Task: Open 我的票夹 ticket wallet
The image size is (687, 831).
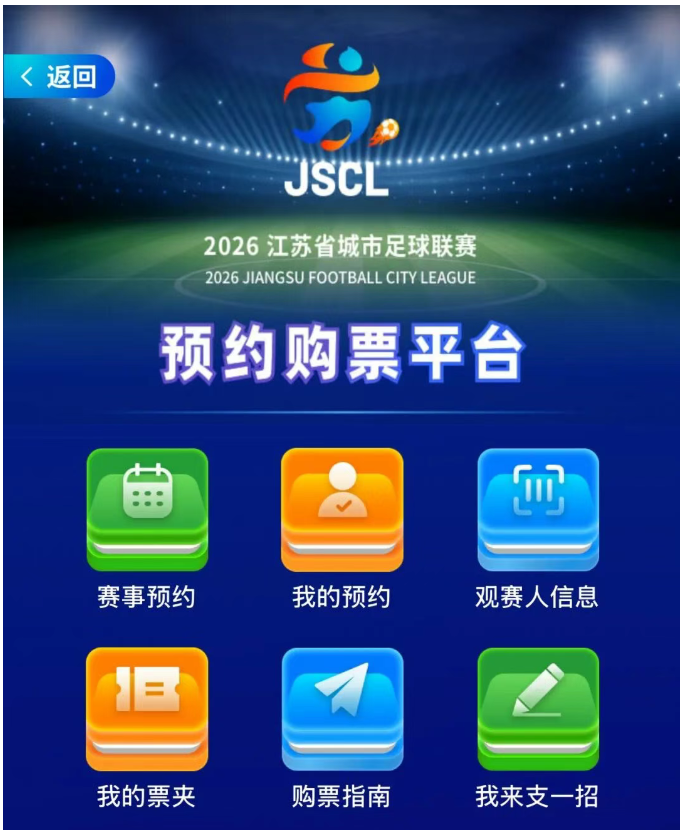Action: (147, 708)
